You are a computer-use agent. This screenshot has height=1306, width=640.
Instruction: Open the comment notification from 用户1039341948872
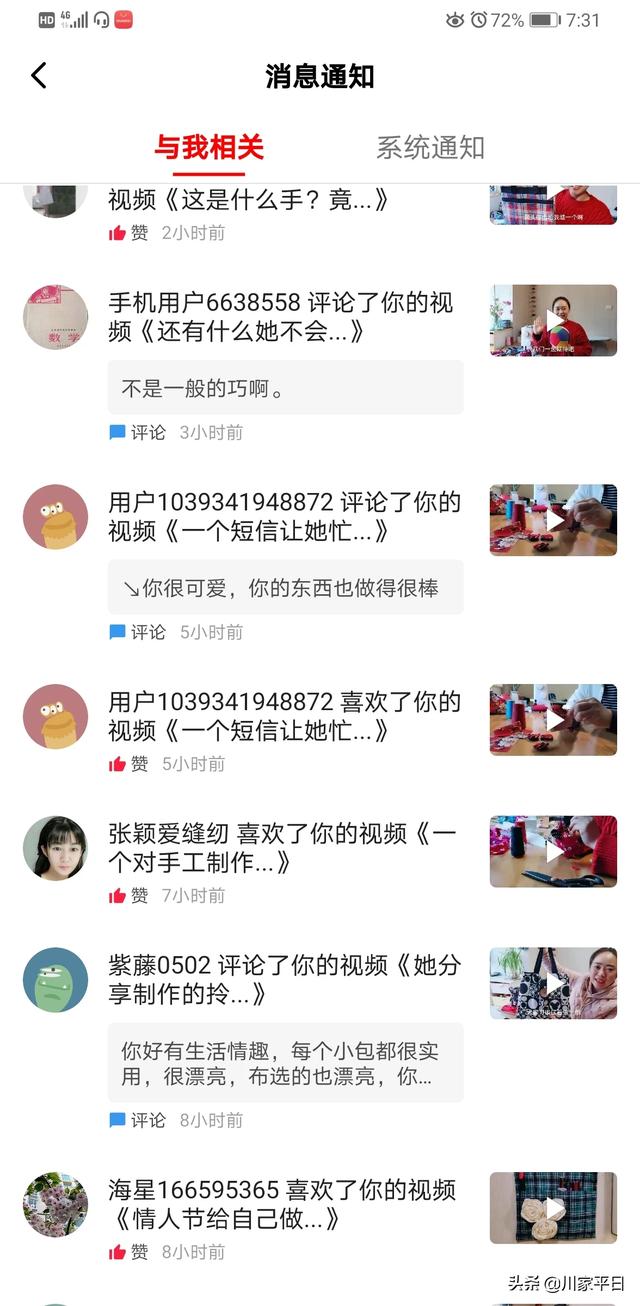(320, 564)
